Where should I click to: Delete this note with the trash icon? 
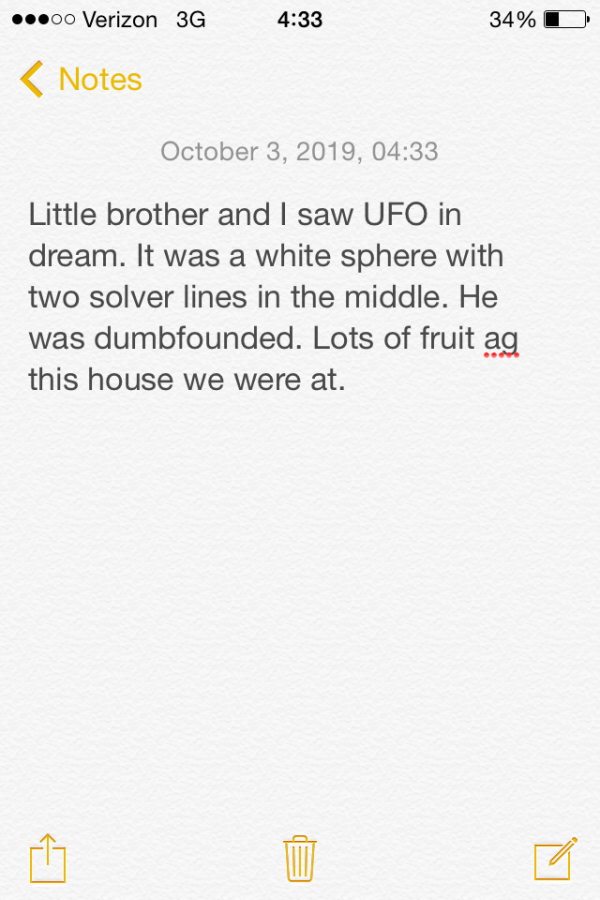click(x=300, y=858)
